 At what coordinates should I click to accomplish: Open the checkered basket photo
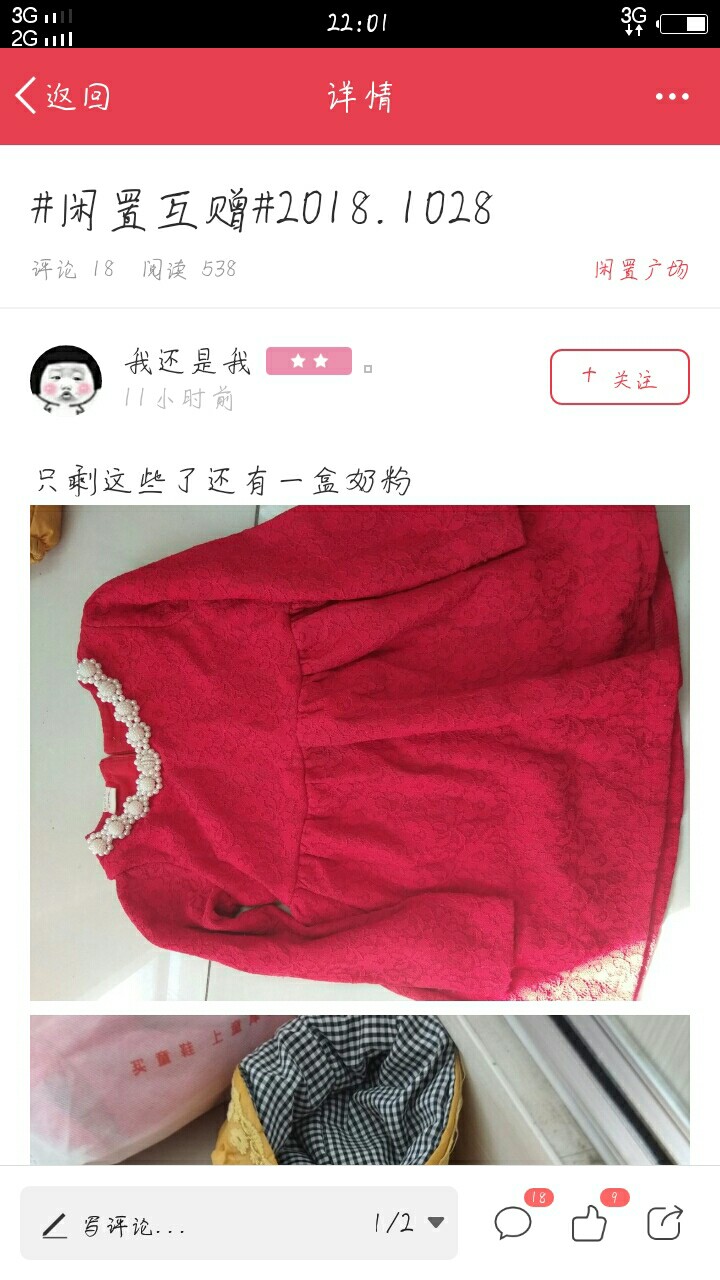click(360, 1090)
